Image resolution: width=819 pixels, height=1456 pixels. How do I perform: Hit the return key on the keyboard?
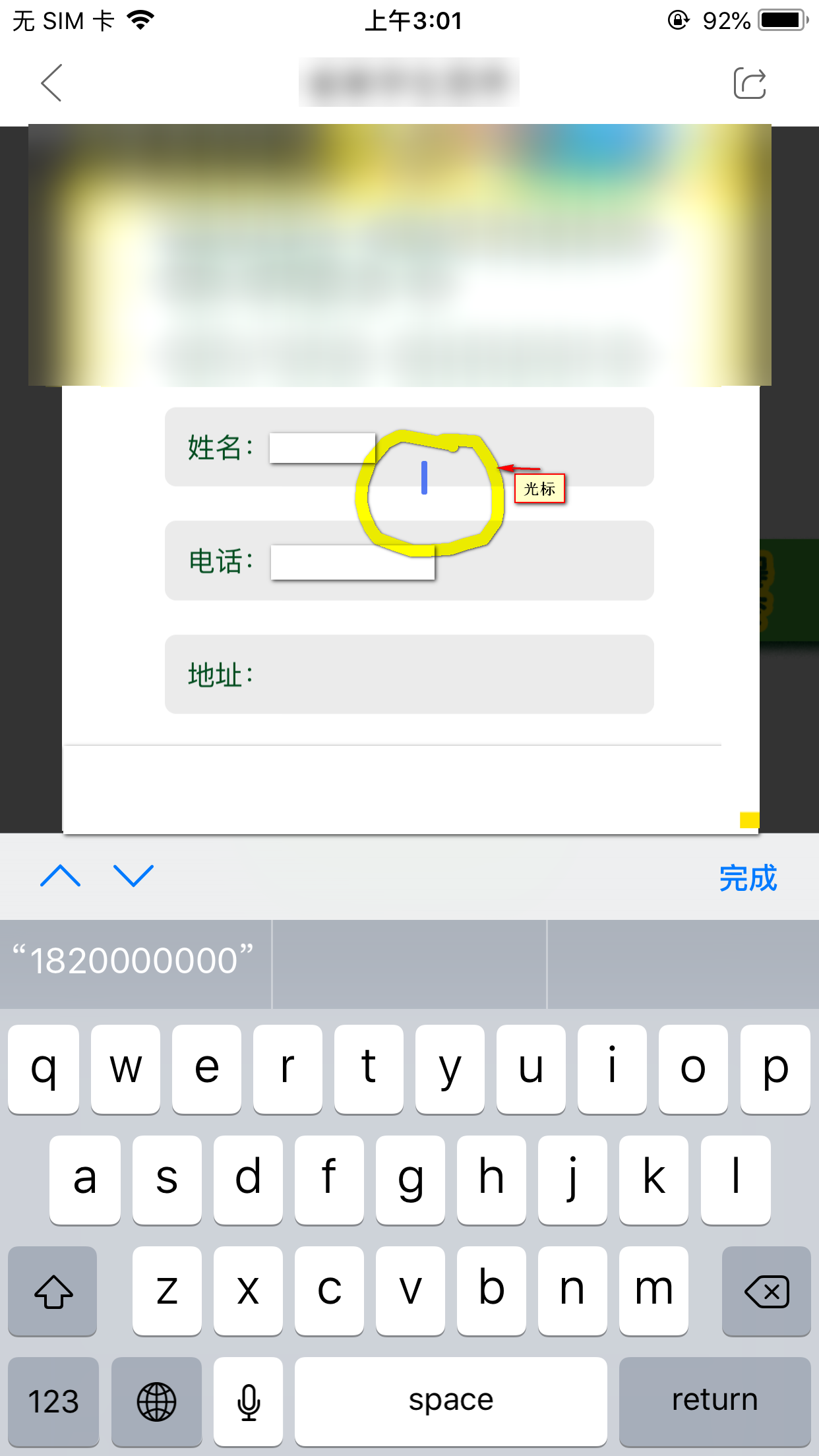coord(715,1401)
